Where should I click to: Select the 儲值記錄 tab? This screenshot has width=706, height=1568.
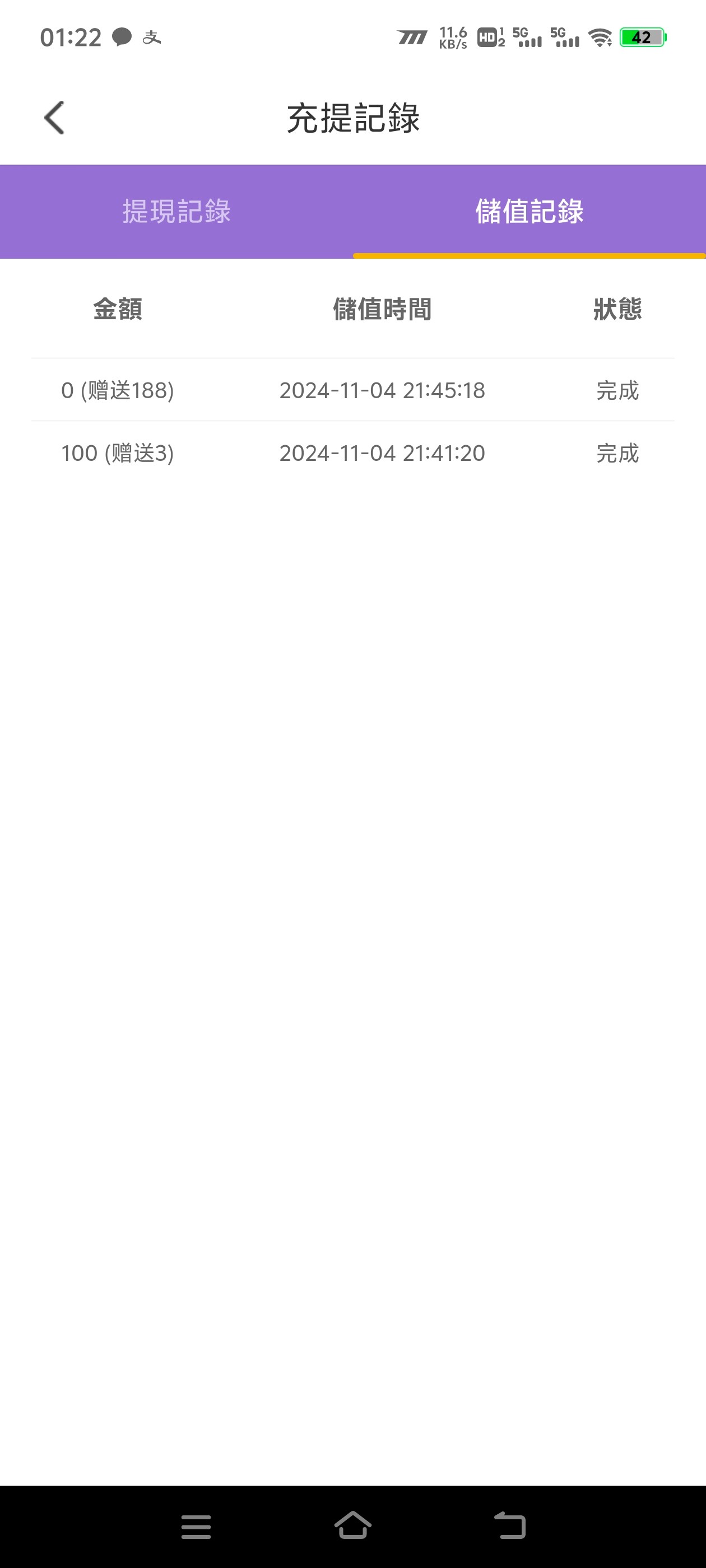click(x=529, y=211)
